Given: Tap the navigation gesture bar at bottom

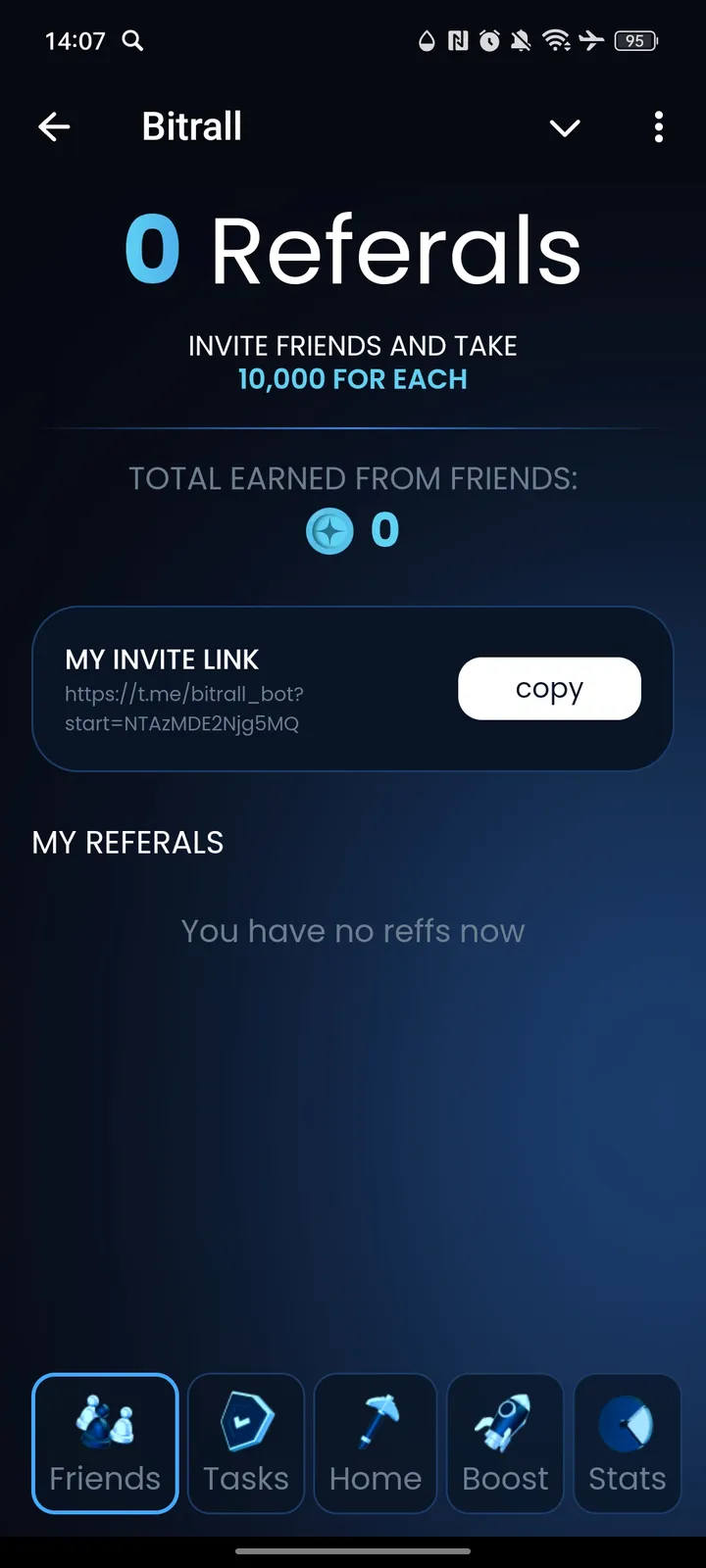Looking at the screenshot, I should point(353,1552).
